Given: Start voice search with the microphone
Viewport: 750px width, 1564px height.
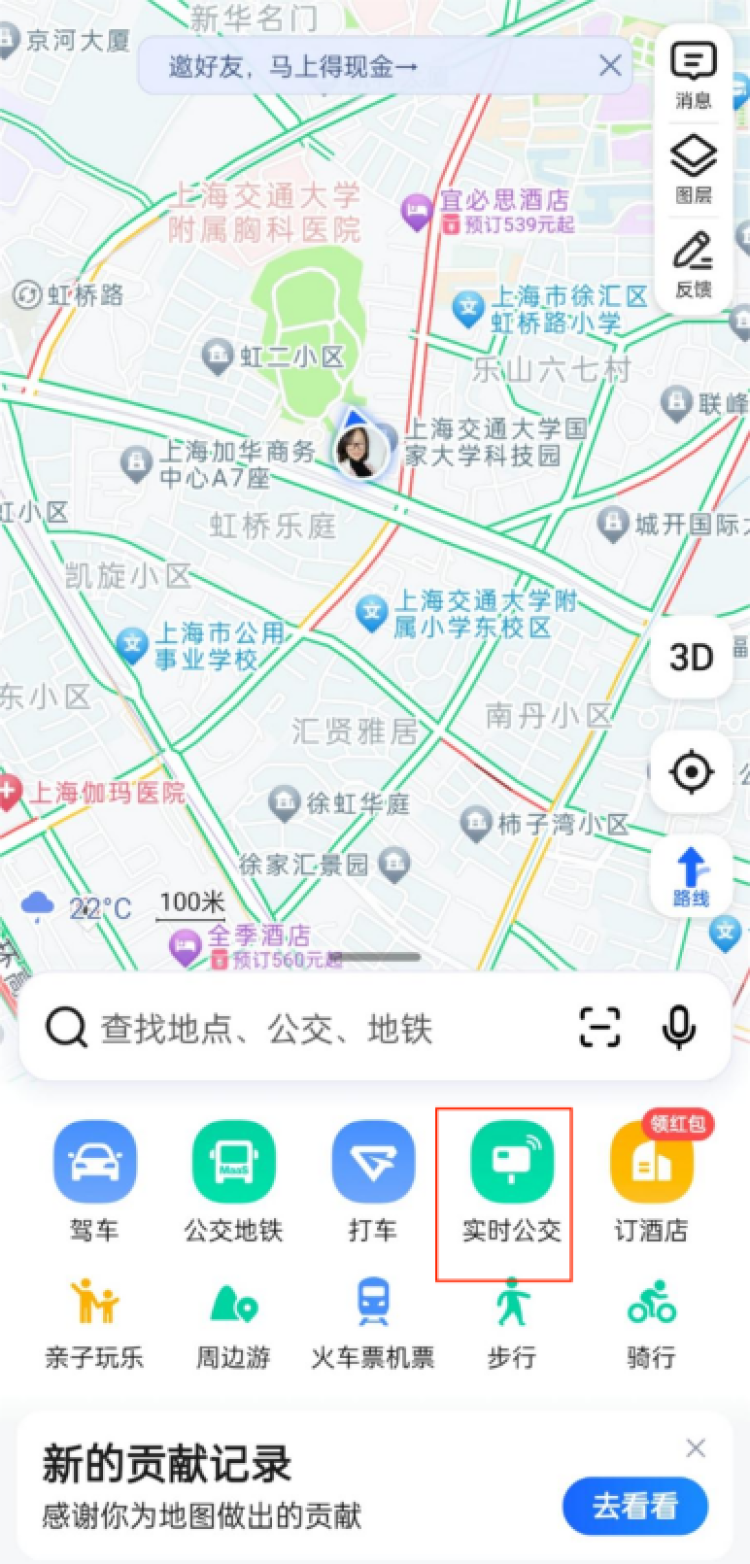Looking at the screenshot, I should (x=679, y=1027).
